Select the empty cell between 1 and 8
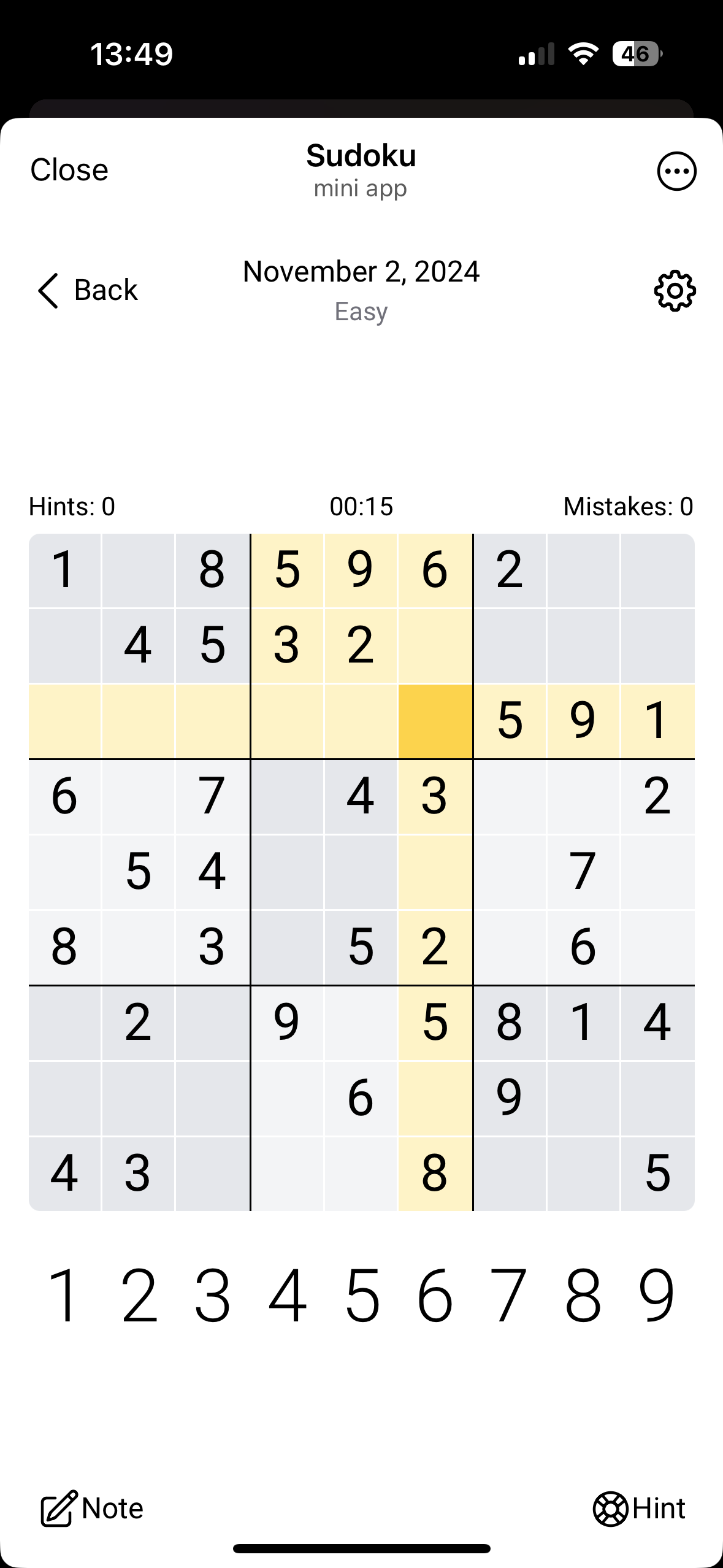723x1568 pixels. click(x=138, y=570)
